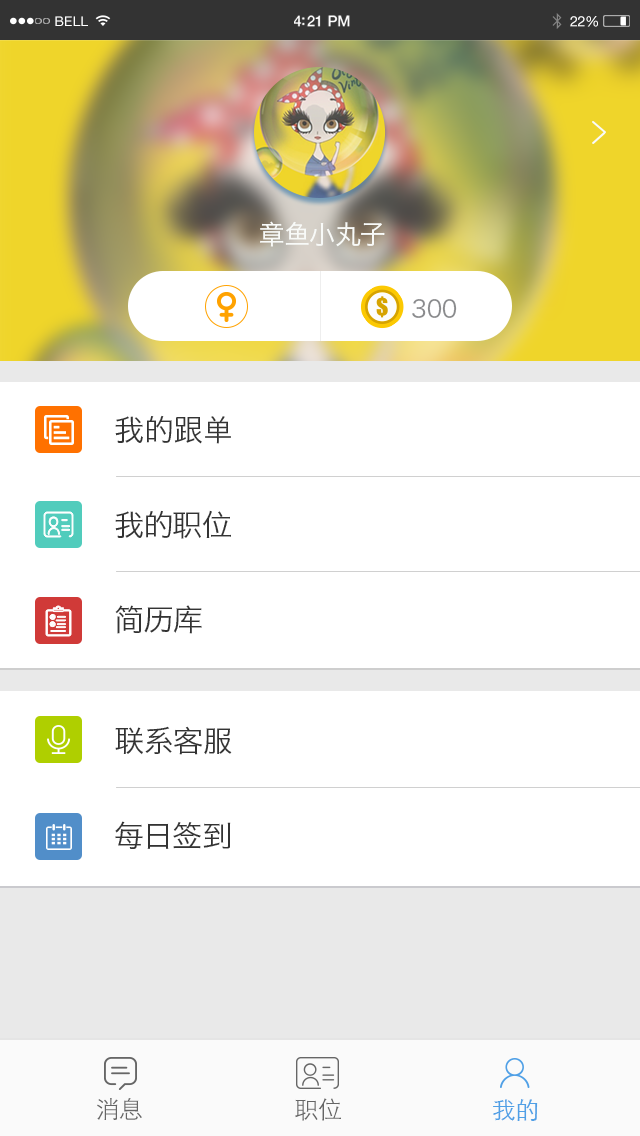The height and width of the screenshot is (1136, 640).
Task: Open profile details via right chevron
Action: pyautogui.click(x=598, y=133)
